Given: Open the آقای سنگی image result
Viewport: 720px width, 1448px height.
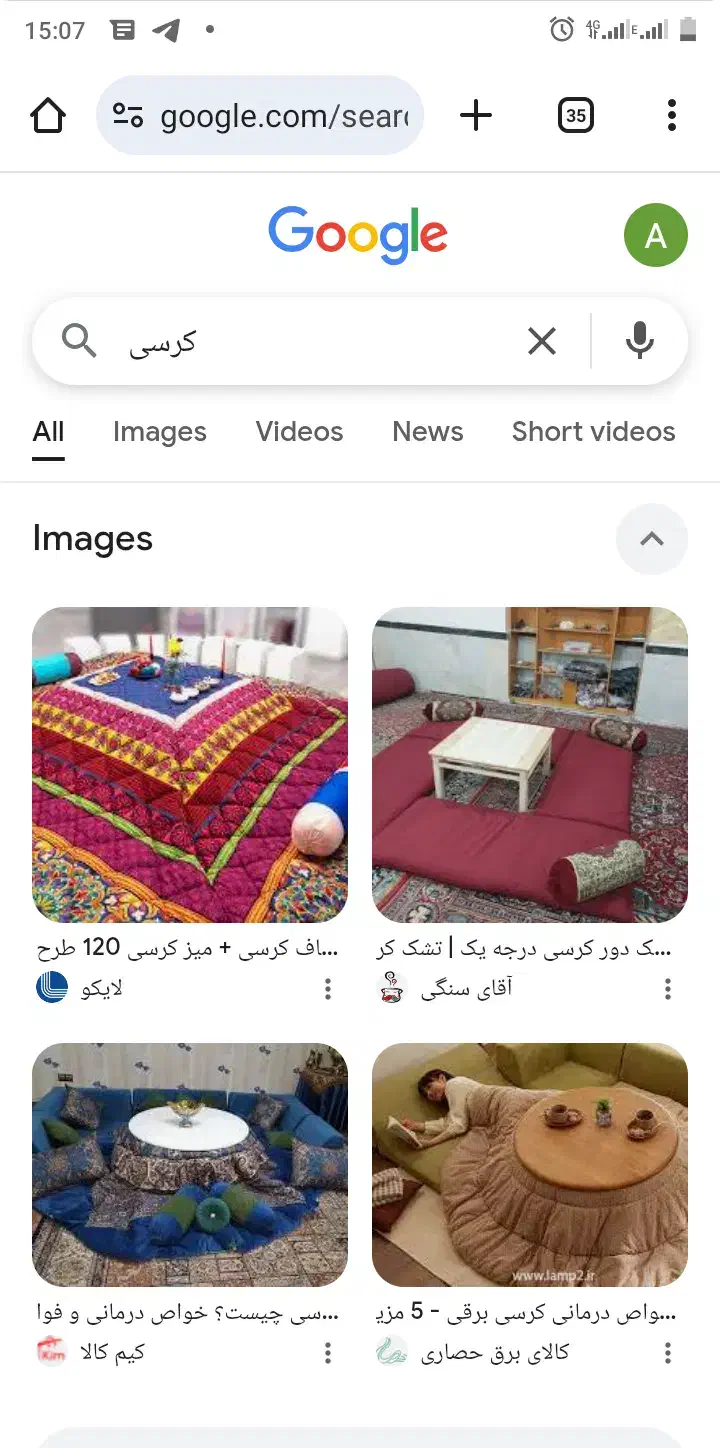Looking at the screenshot, I should pos(530,765).
